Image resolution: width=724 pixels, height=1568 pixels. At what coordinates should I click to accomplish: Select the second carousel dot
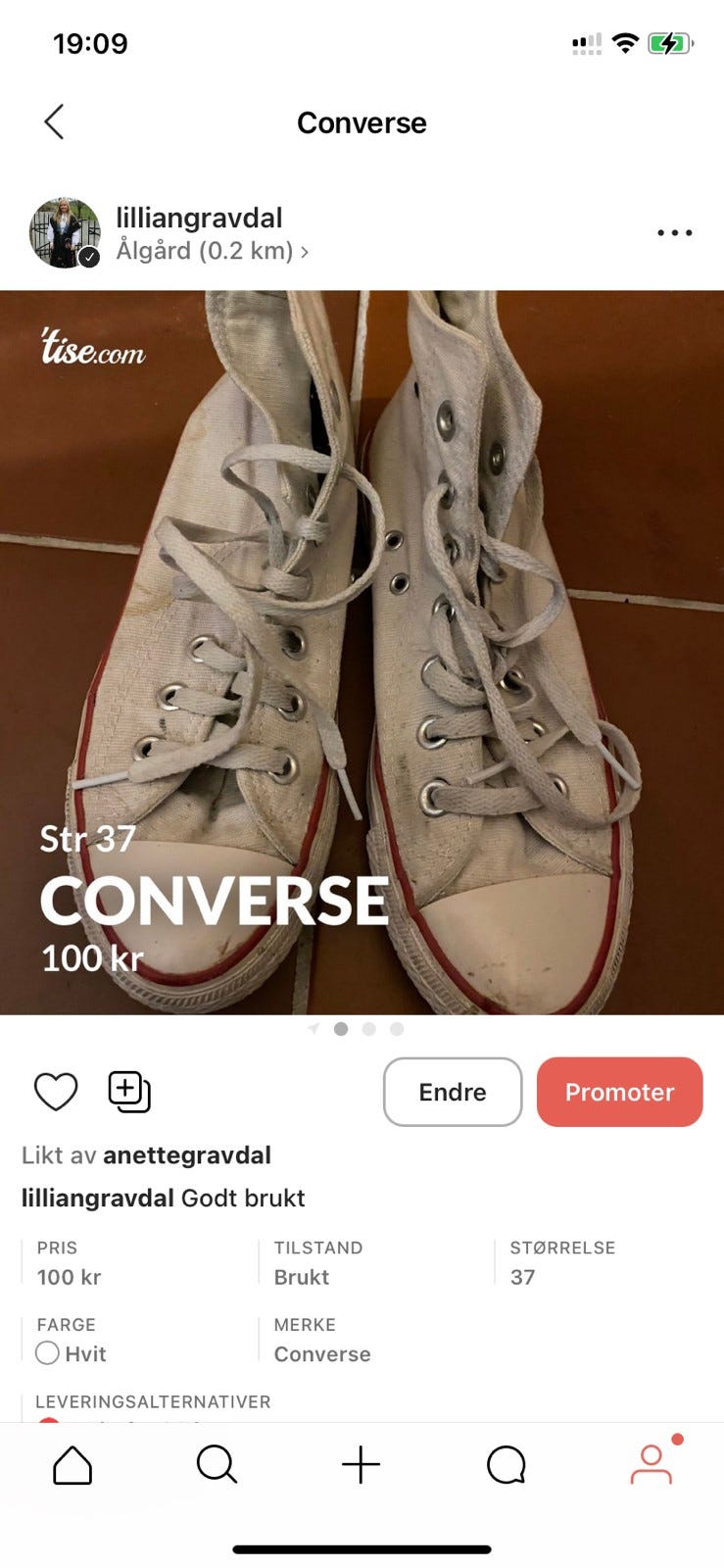368,1029
